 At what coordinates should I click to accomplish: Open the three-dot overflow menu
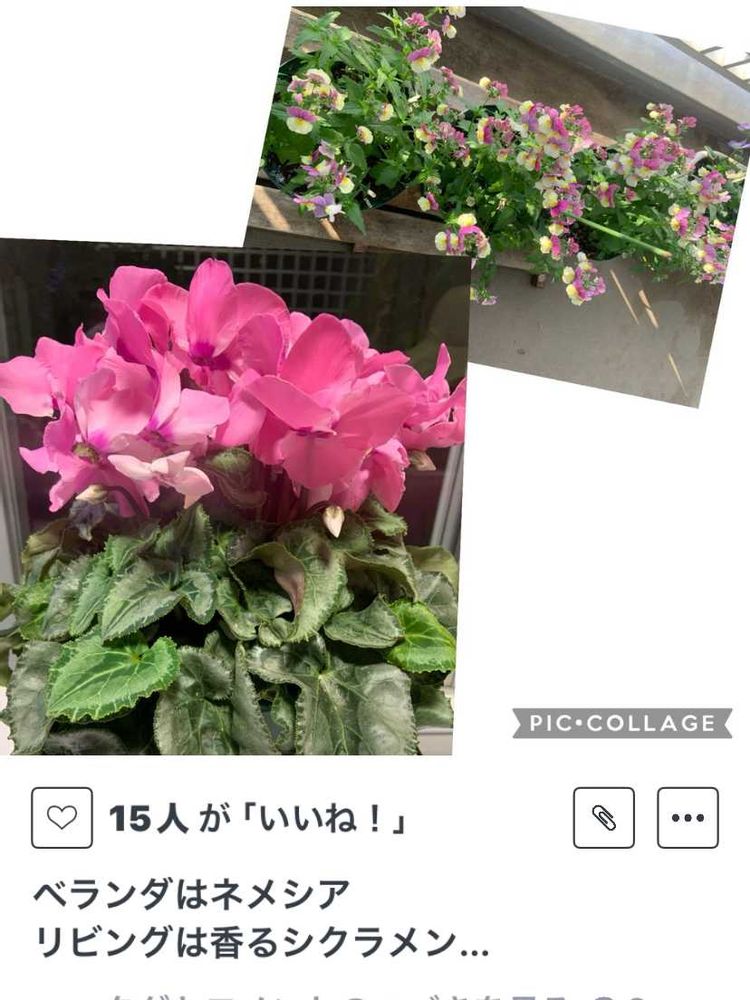click(x=688, y=818)
